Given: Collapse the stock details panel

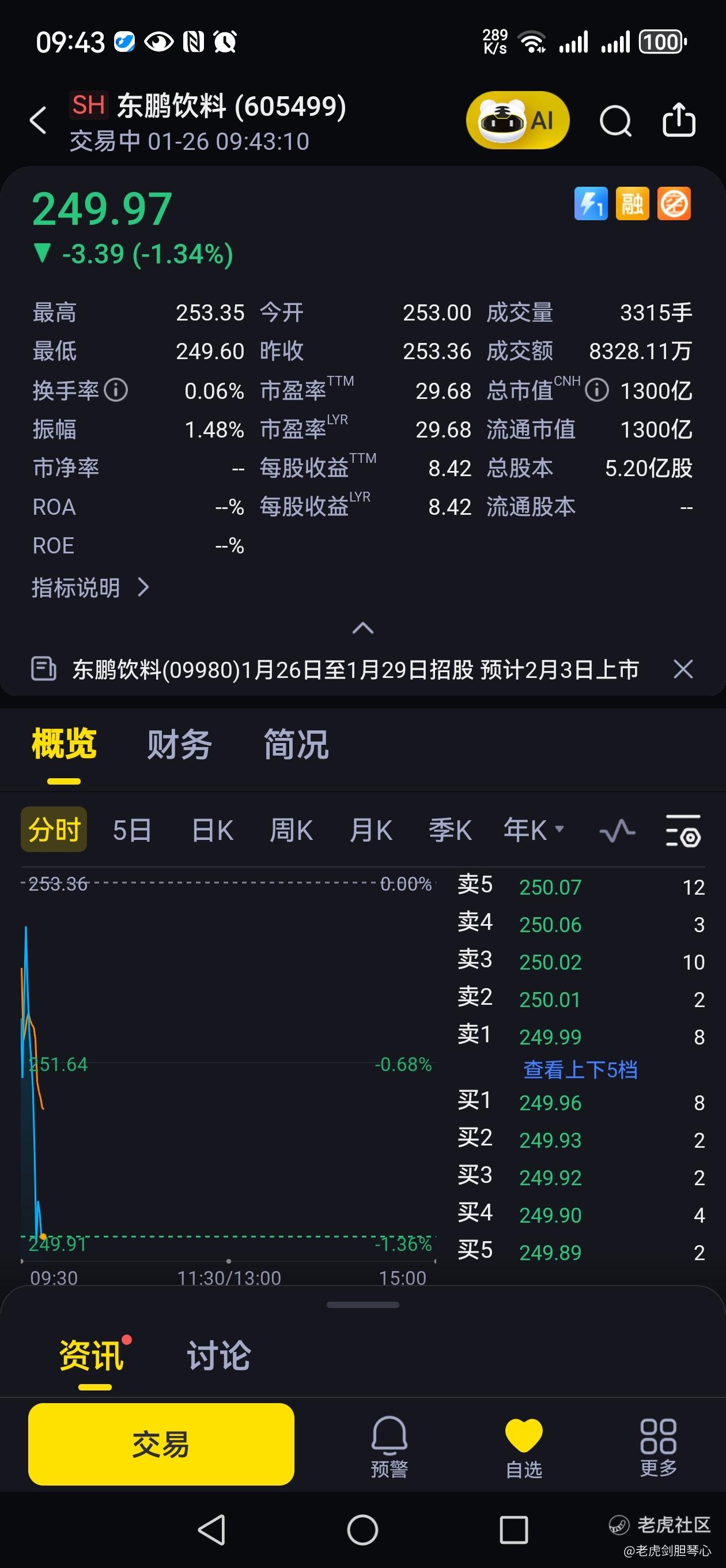Looking at the screenshot, I should click(362, 628).
